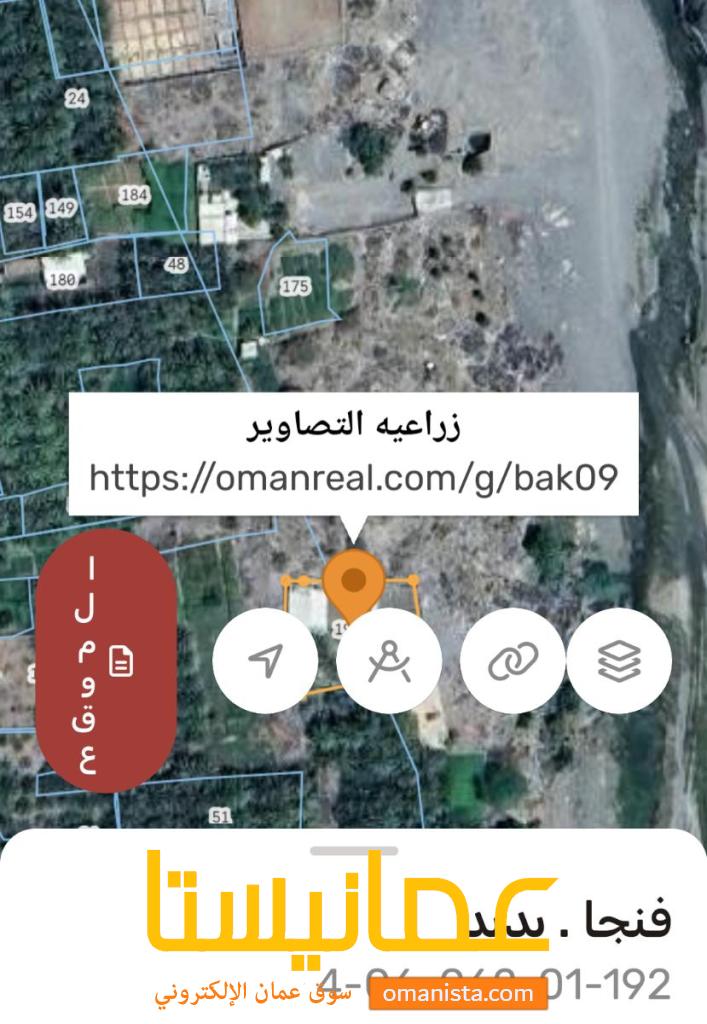This screenshot has width=707, height=1024.
Task: Tap the orange map pin marker
Action: (x=352, y=584)
